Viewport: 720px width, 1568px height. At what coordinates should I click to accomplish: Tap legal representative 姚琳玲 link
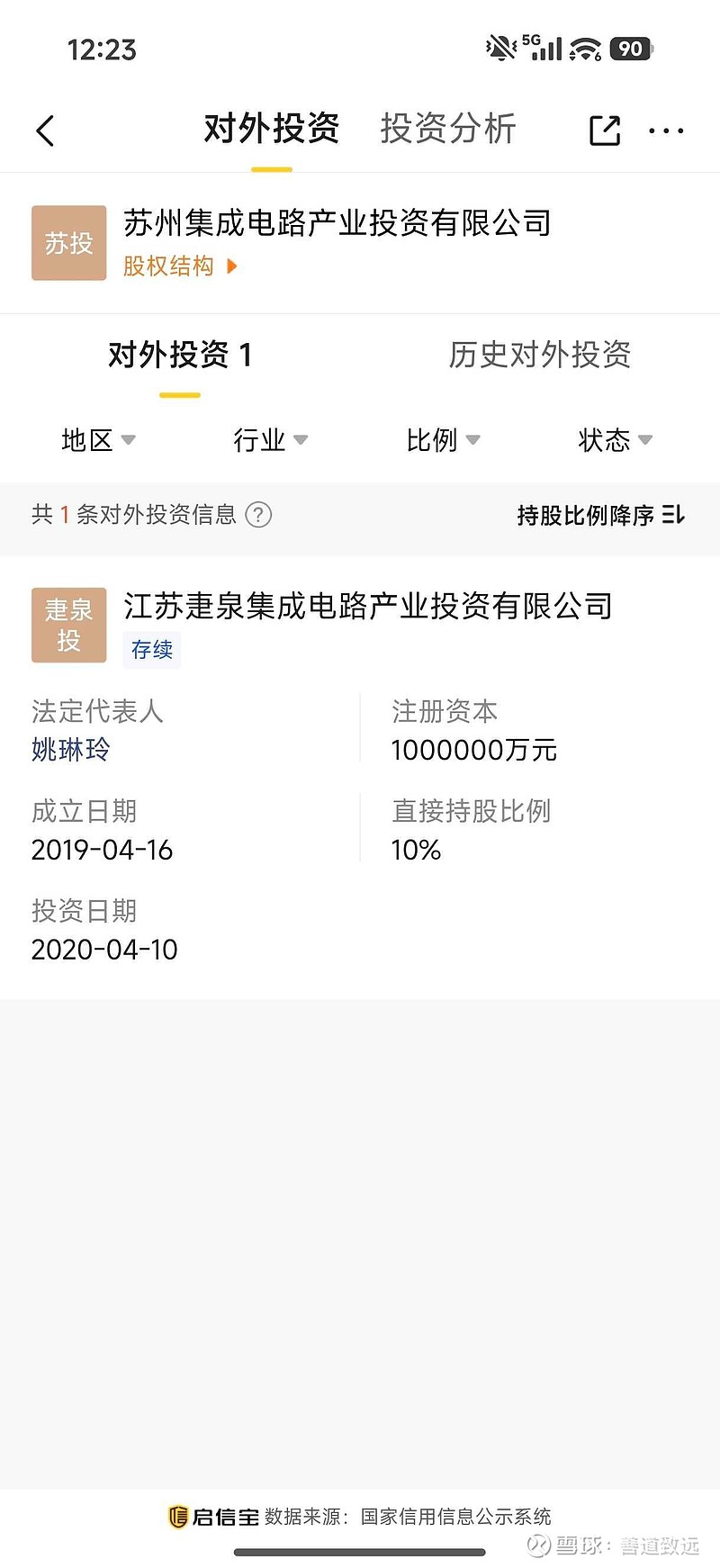[x=68, y=750]
